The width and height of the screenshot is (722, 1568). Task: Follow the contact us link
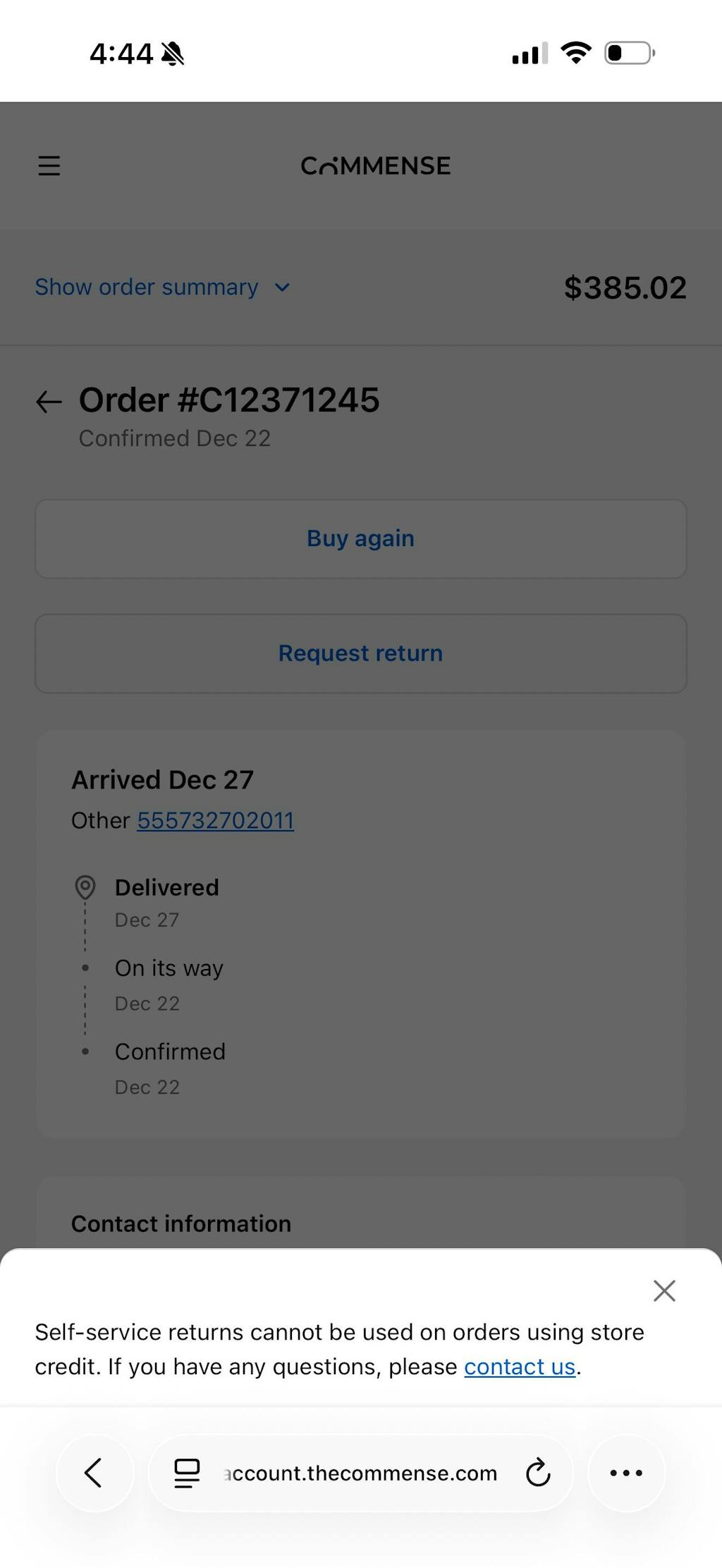click(x=520, y=1366)
